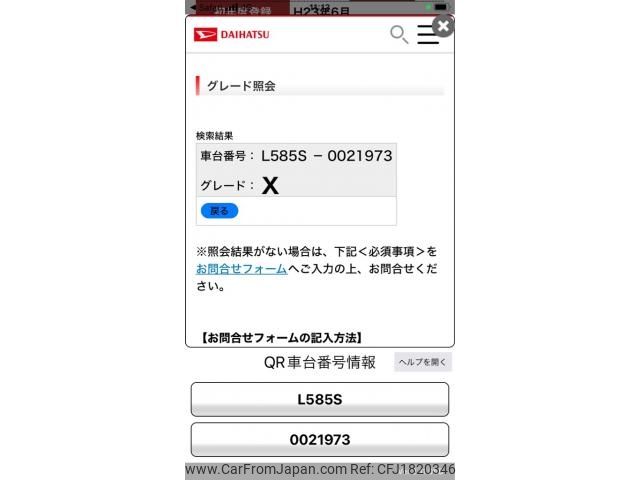The image size is (640, 480).
Task: Tap the blue 戻る button
Action: pyautogui.click(x=220, y=211)
